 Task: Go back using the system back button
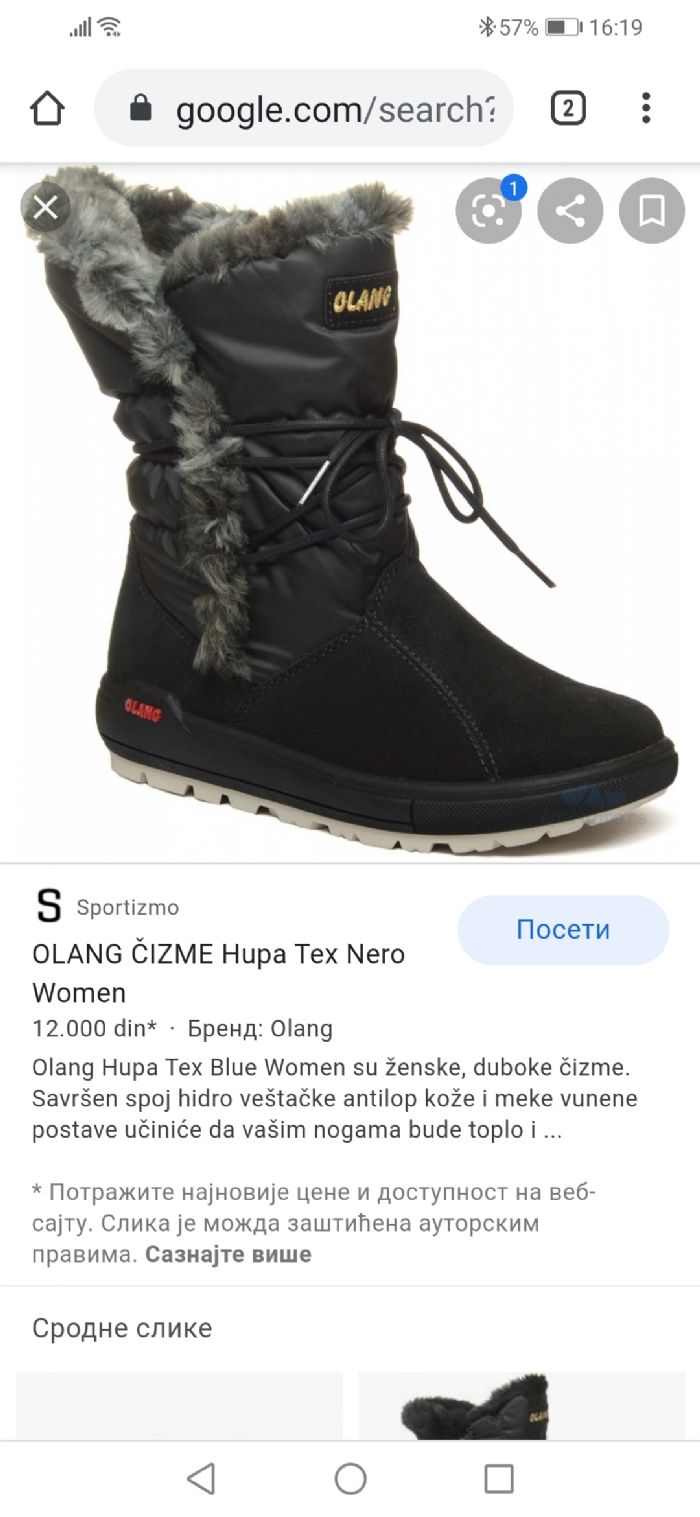[202, 1478]
